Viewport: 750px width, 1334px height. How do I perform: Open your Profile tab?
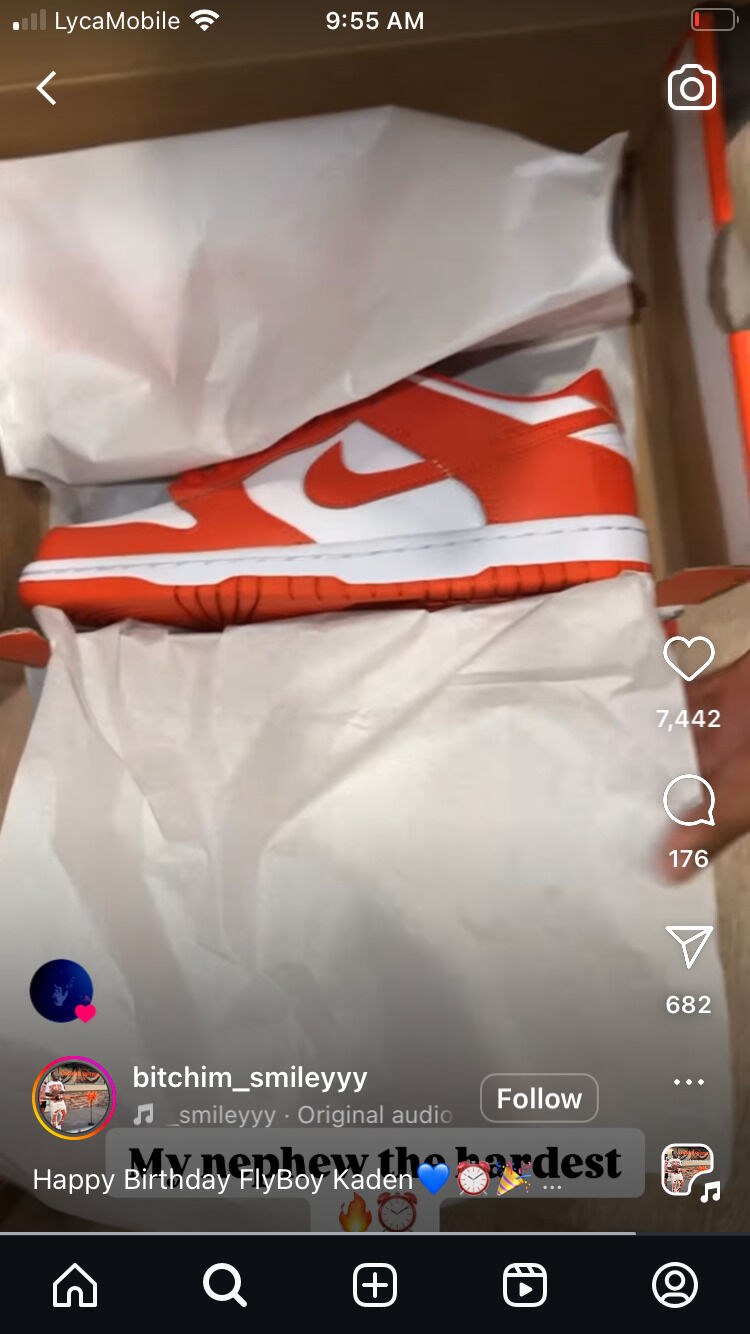[x=675, y=1285]
